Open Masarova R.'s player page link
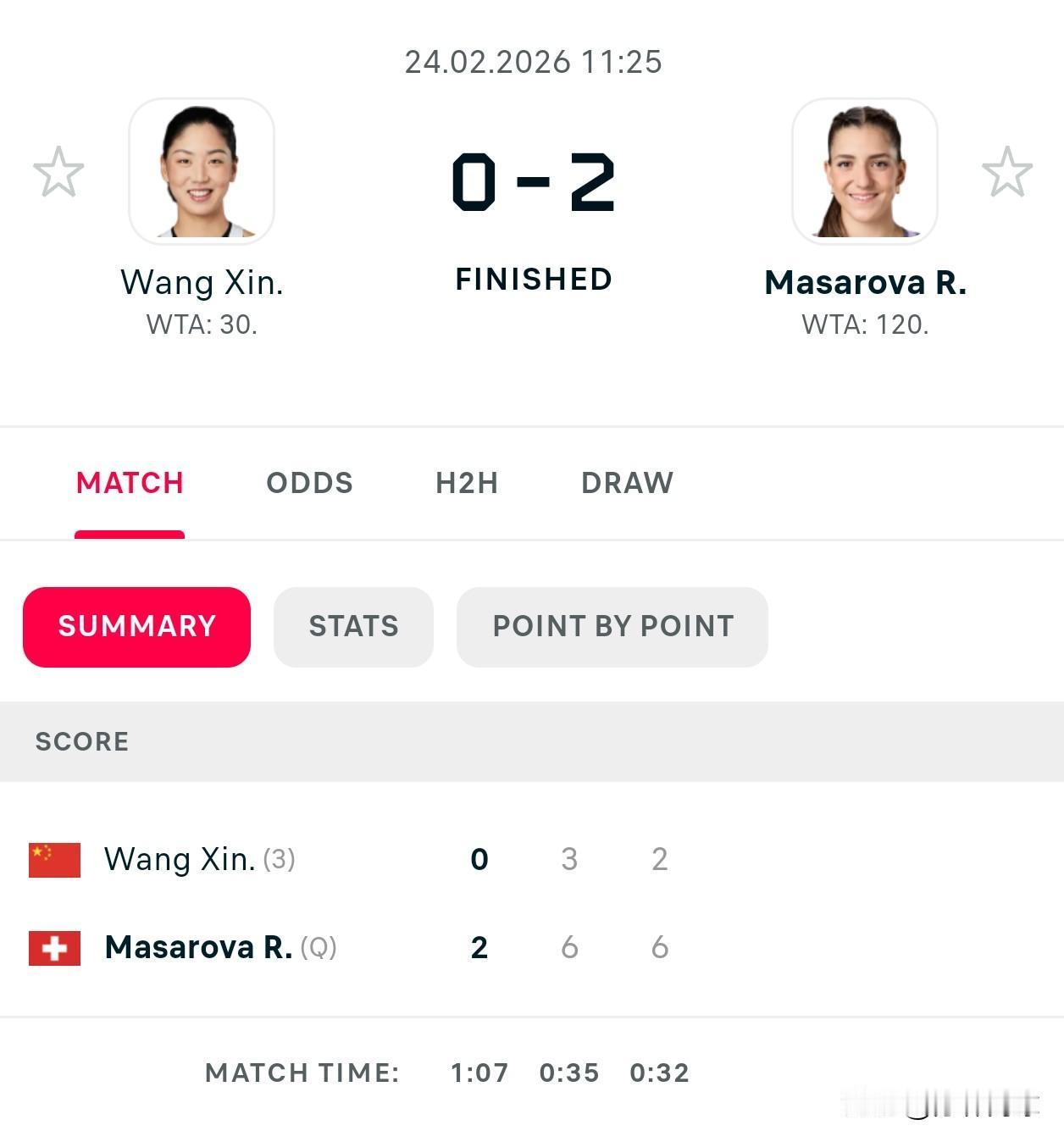This screenshot has width=1064, height=1142. pyautogui.click(x=867, y=282)
